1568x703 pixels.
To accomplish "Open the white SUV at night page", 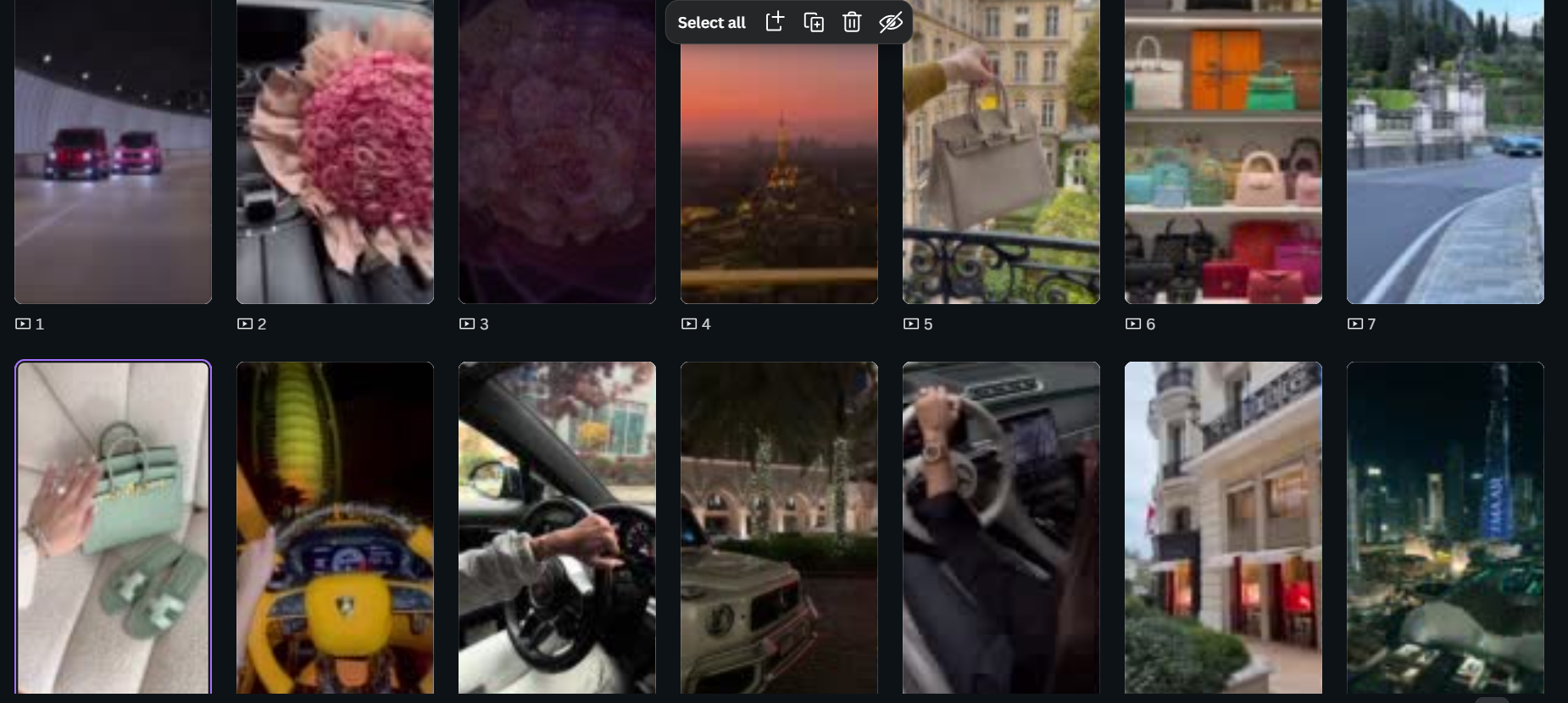I will (x=779, y=527).
